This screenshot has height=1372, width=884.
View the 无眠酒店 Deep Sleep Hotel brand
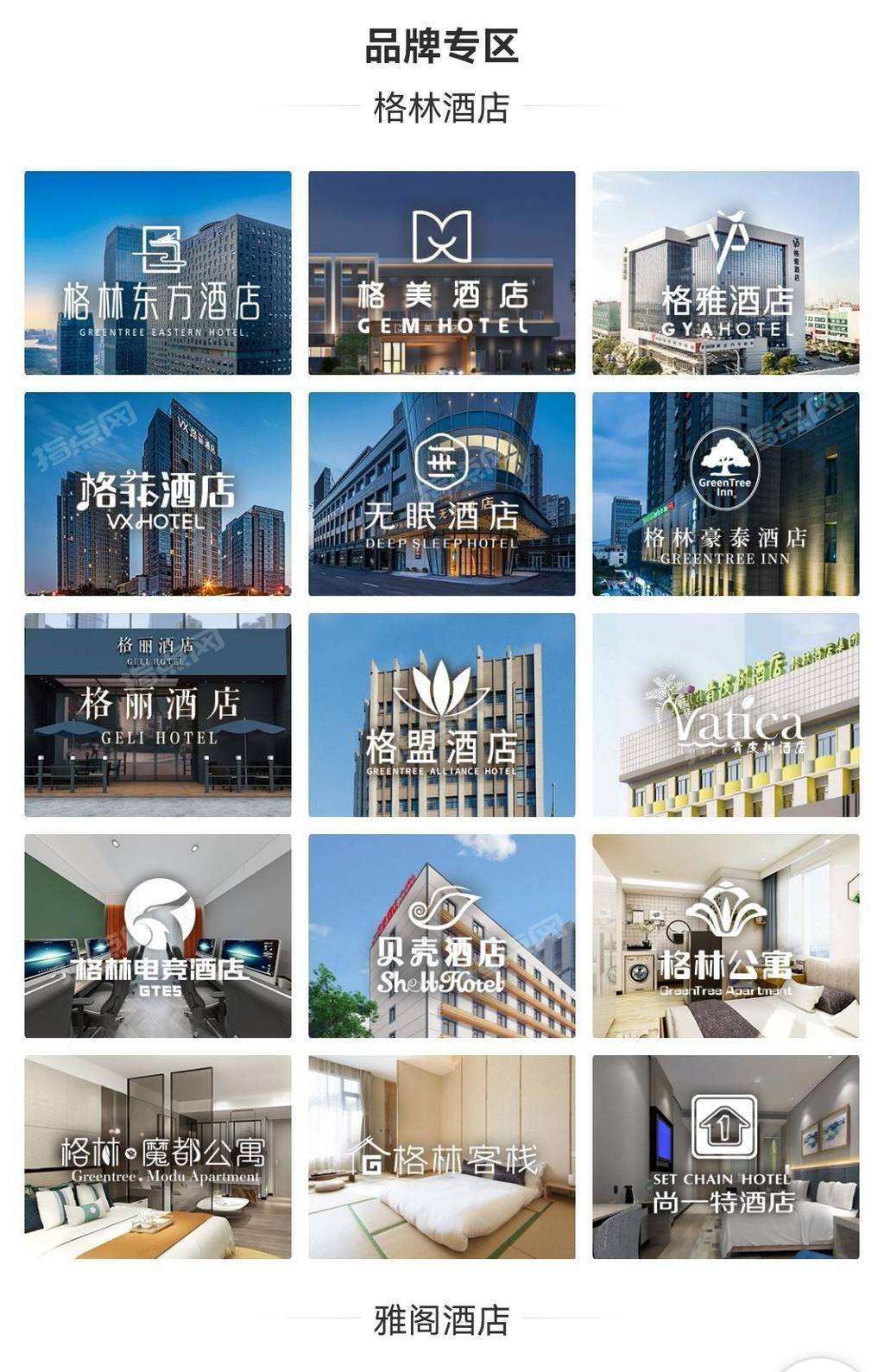(441, 494)
